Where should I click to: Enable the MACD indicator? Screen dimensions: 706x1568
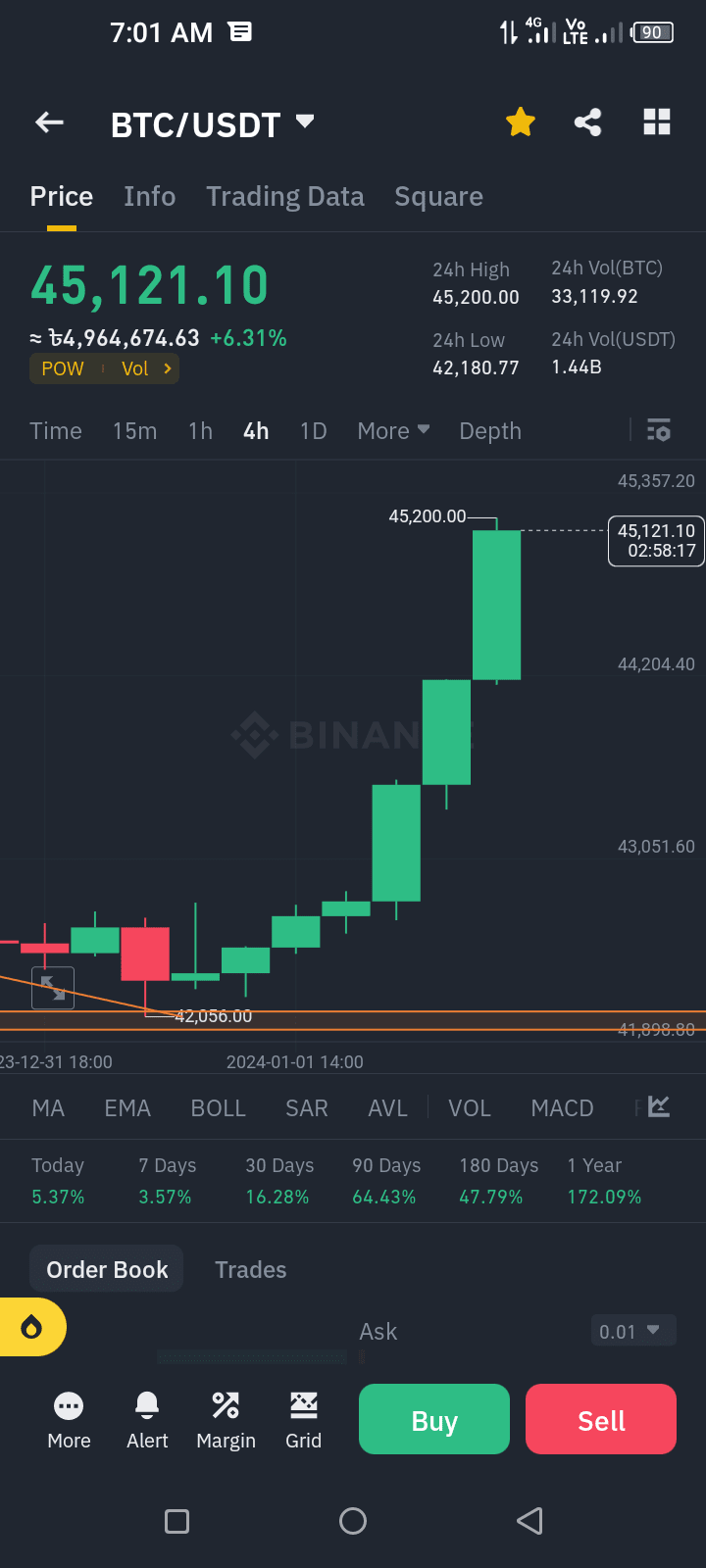click(562, 1107)
